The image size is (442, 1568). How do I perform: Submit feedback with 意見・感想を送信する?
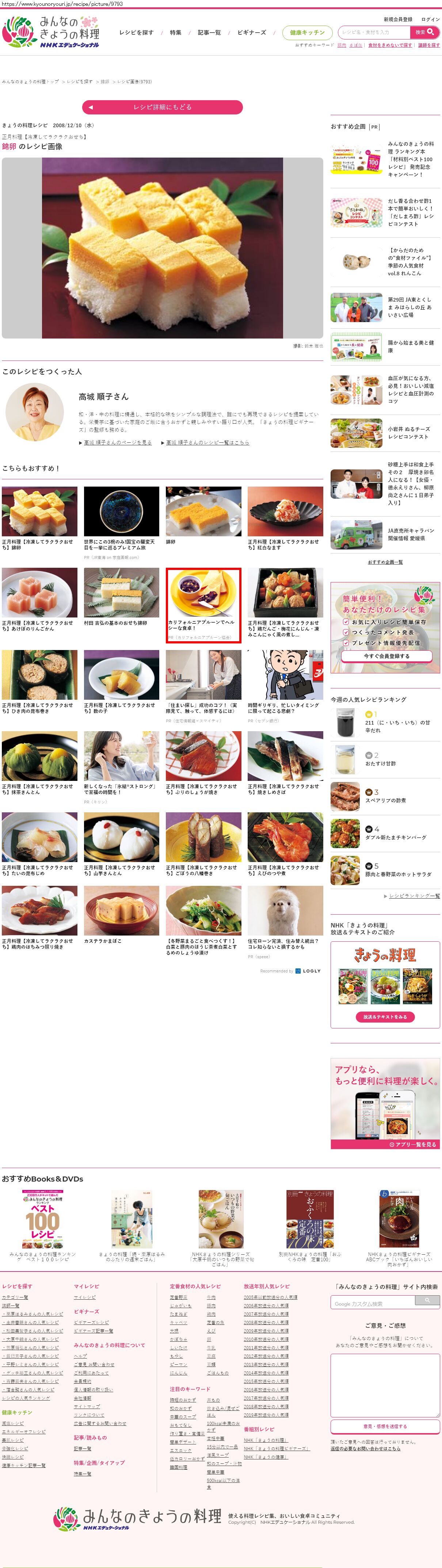click(x=385, y=1426)
